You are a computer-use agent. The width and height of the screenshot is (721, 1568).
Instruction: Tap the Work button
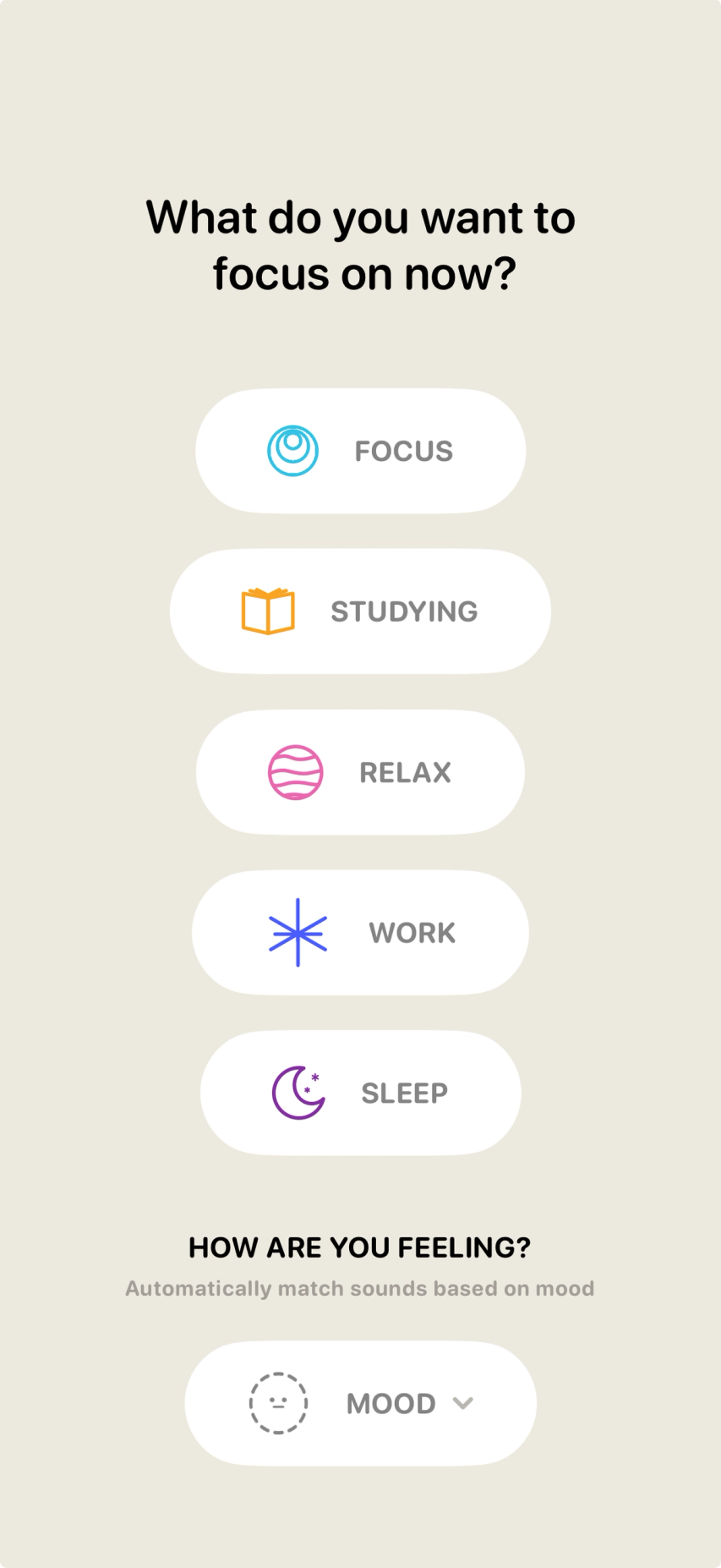click(361, 933)
